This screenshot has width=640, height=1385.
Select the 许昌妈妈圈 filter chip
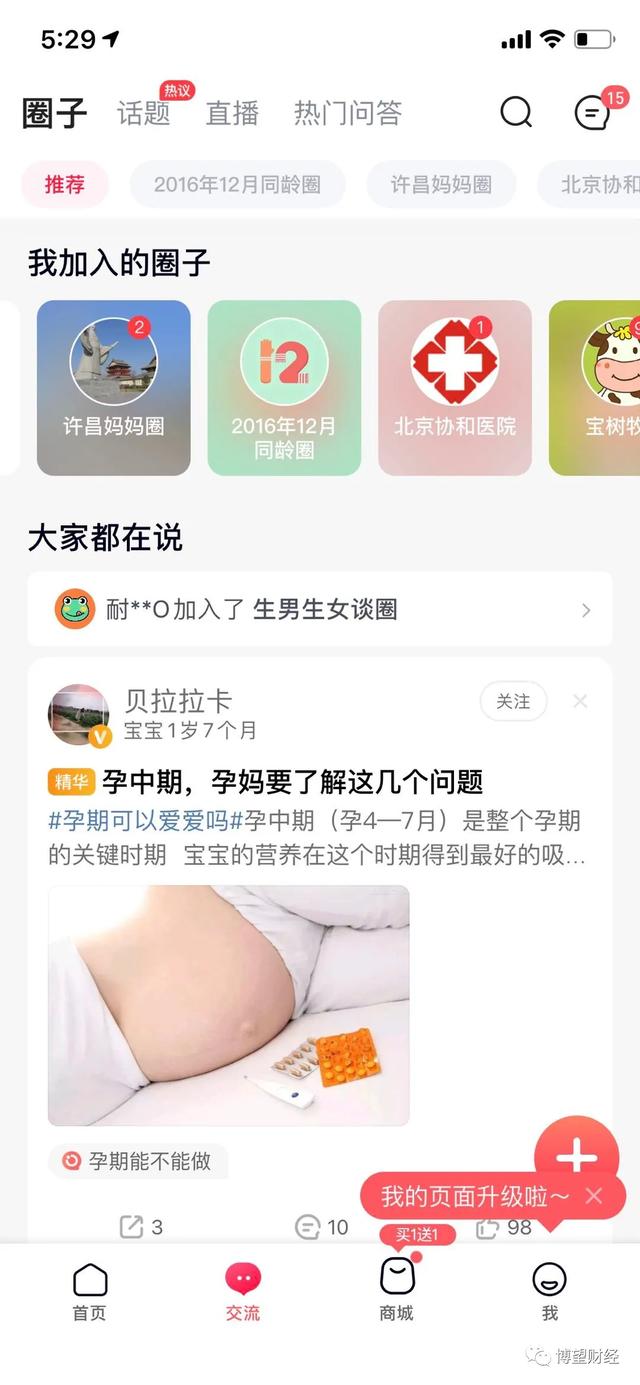tap(441, 185)
